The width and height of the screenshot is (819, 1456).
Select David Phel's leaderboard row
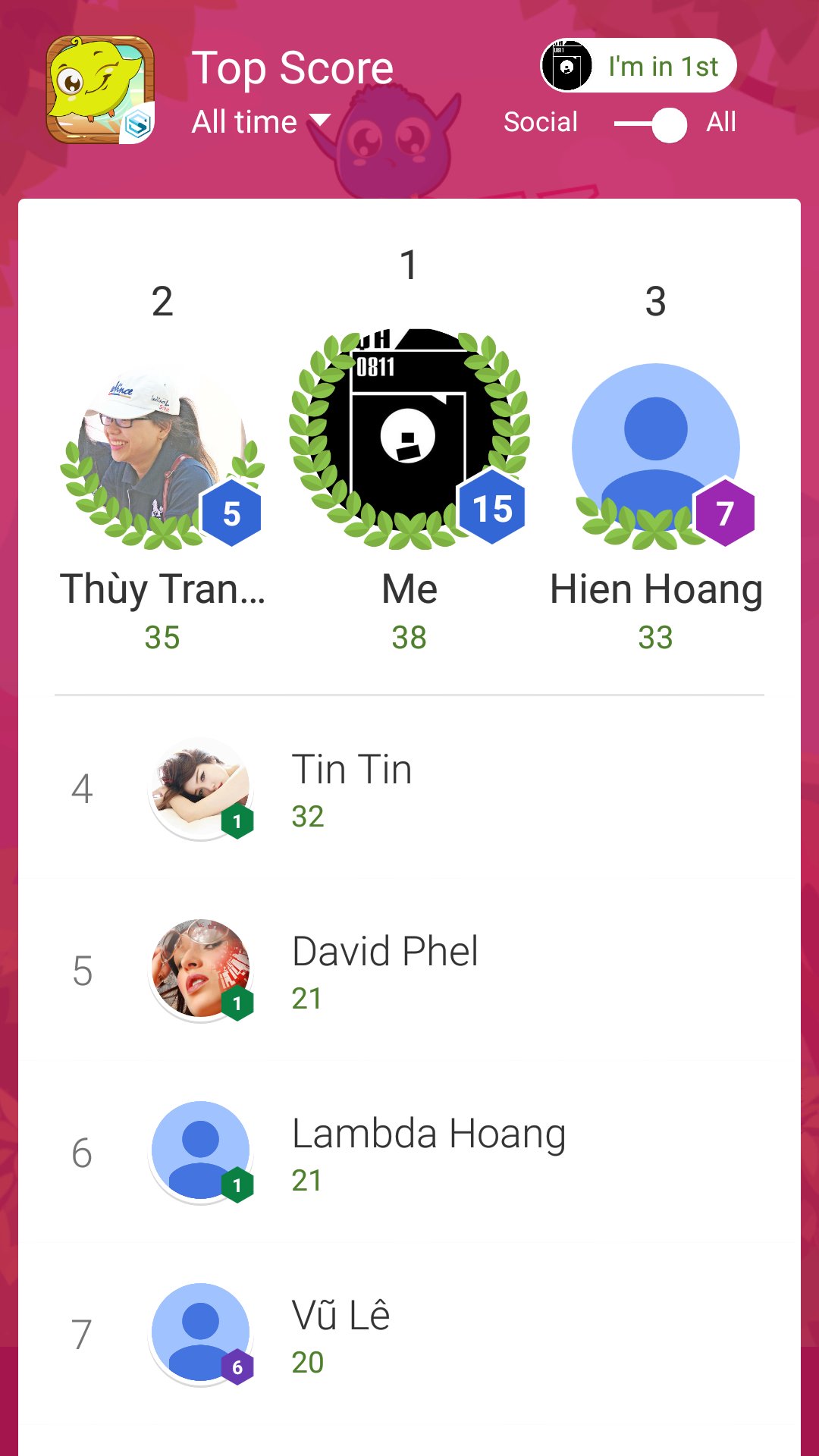click(x=409, y=971)
